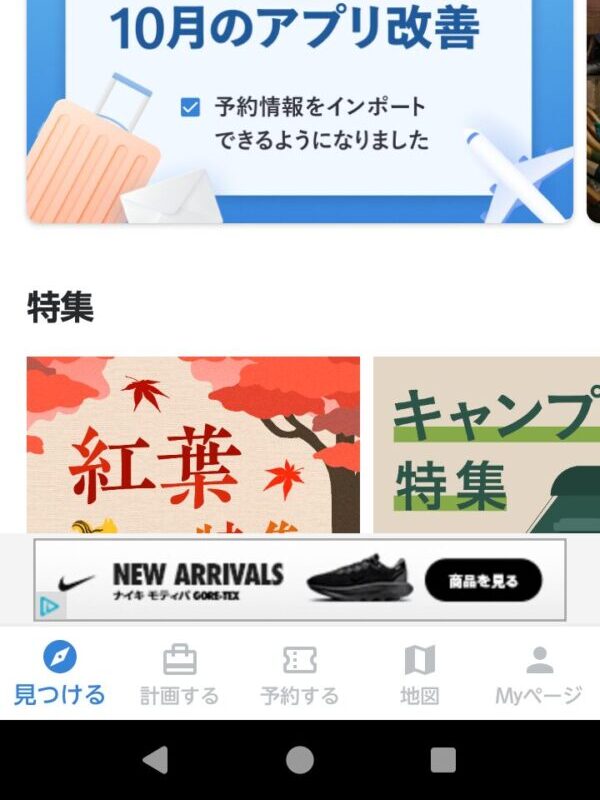Open the 紅葉 feature card
This screenshot has height=800, width=600.
(193, 445)
